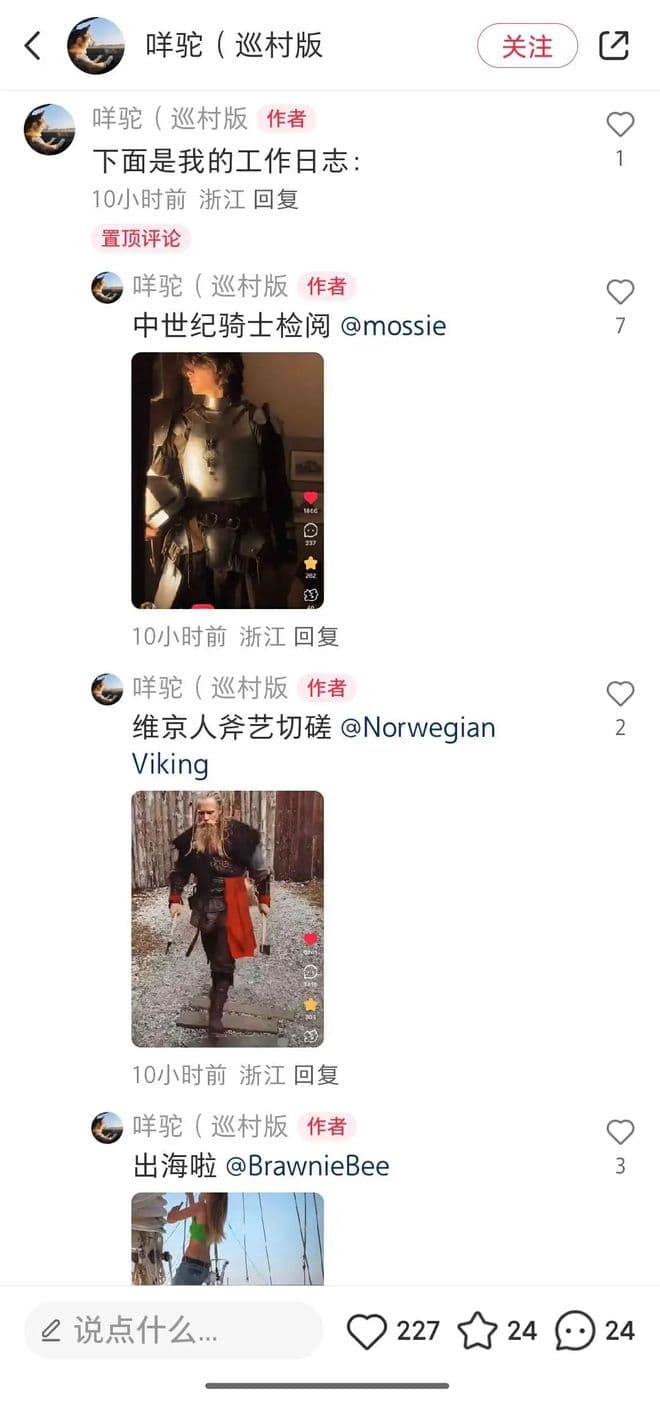Open the @mossie mention link
This screenshot has width=660, height=1401.
393,326
